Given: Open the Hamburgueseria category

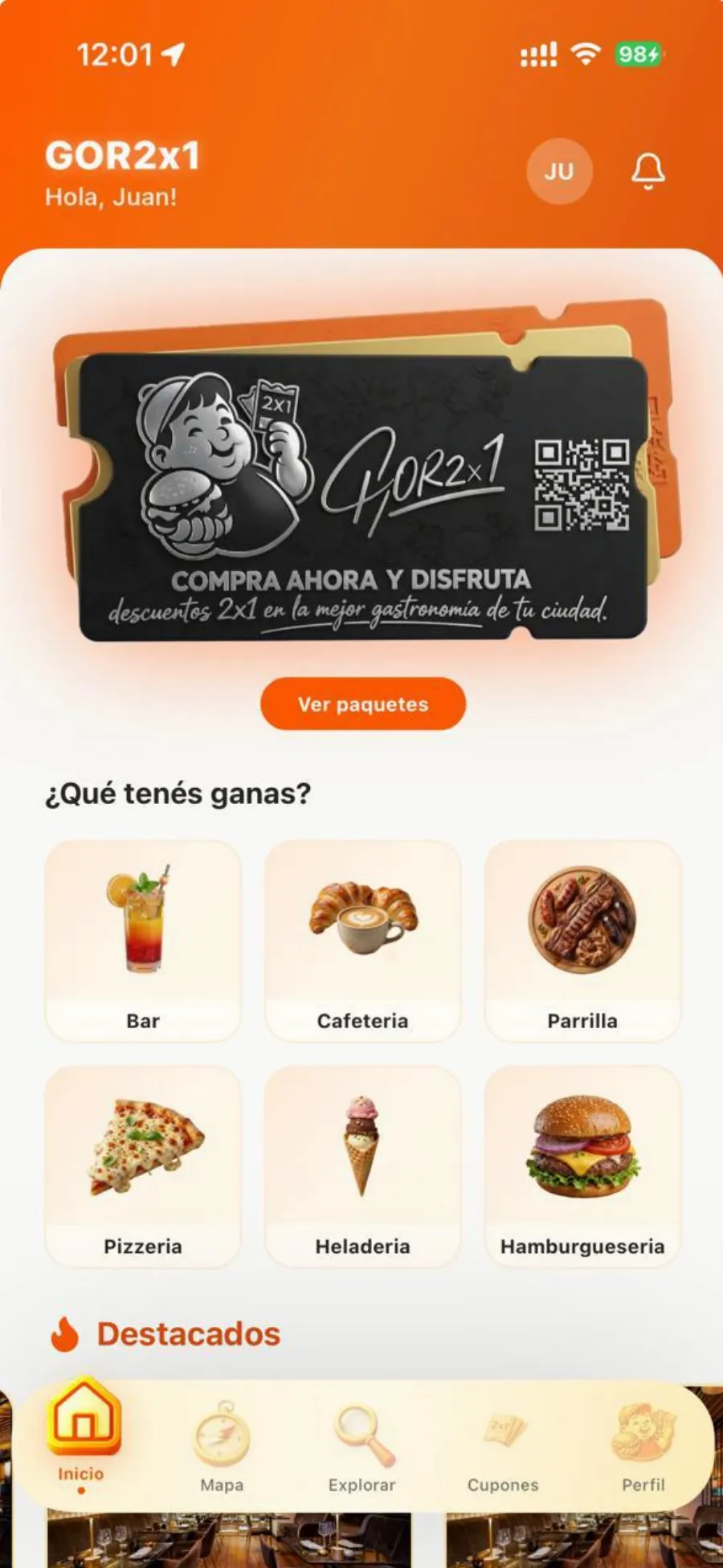Looking at the screenshot, I should tap(582, 1166).
